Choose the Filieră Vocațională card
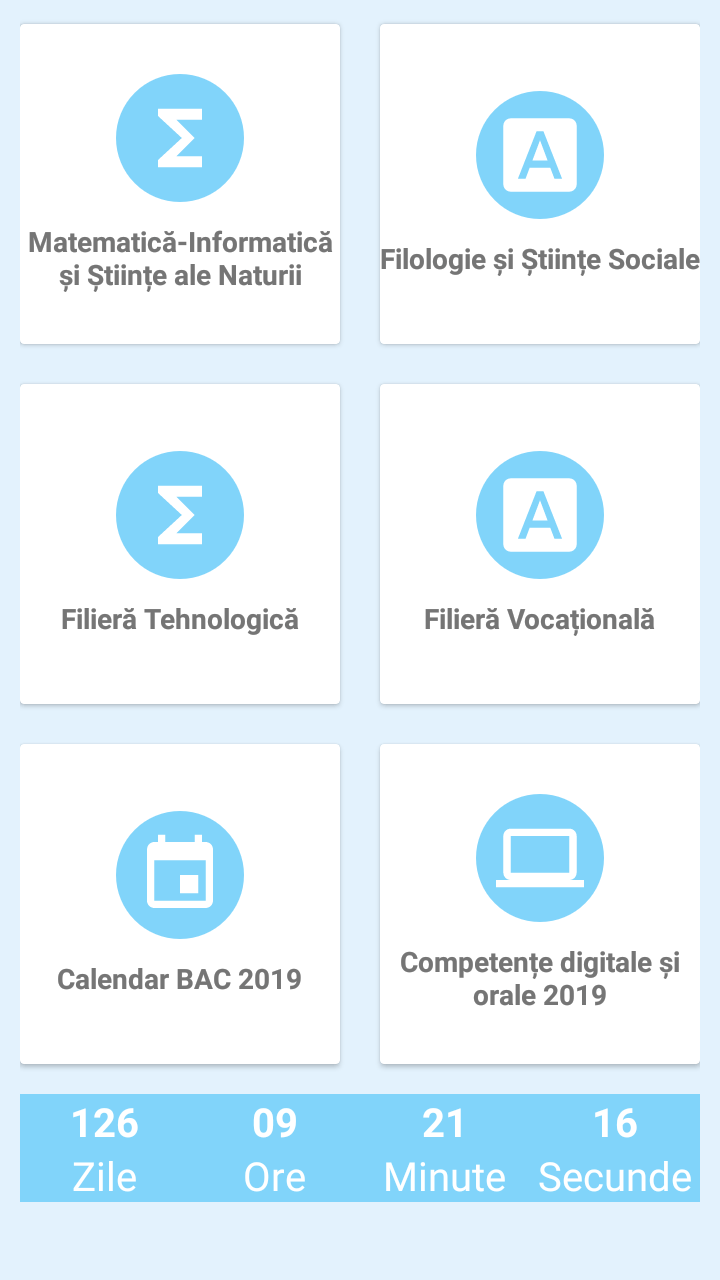 pos(540,544)
